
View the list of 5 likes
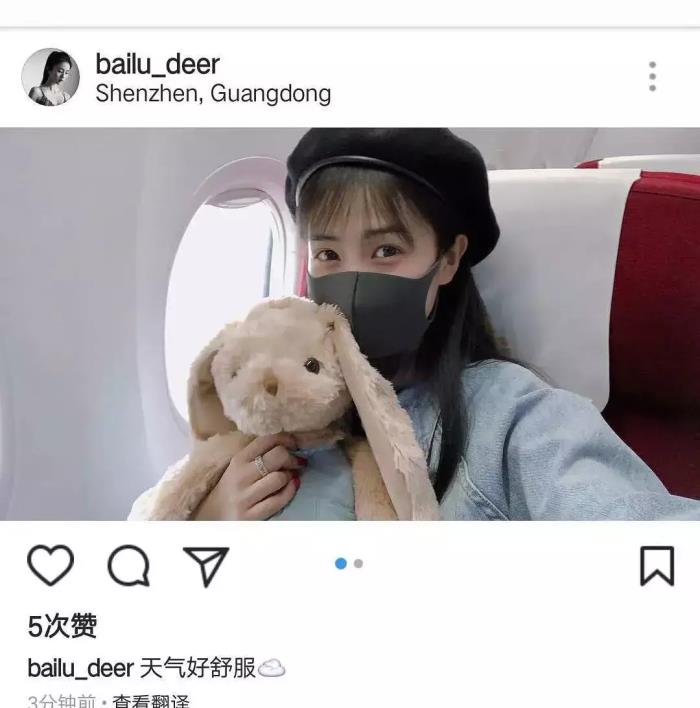coord(62,627)
